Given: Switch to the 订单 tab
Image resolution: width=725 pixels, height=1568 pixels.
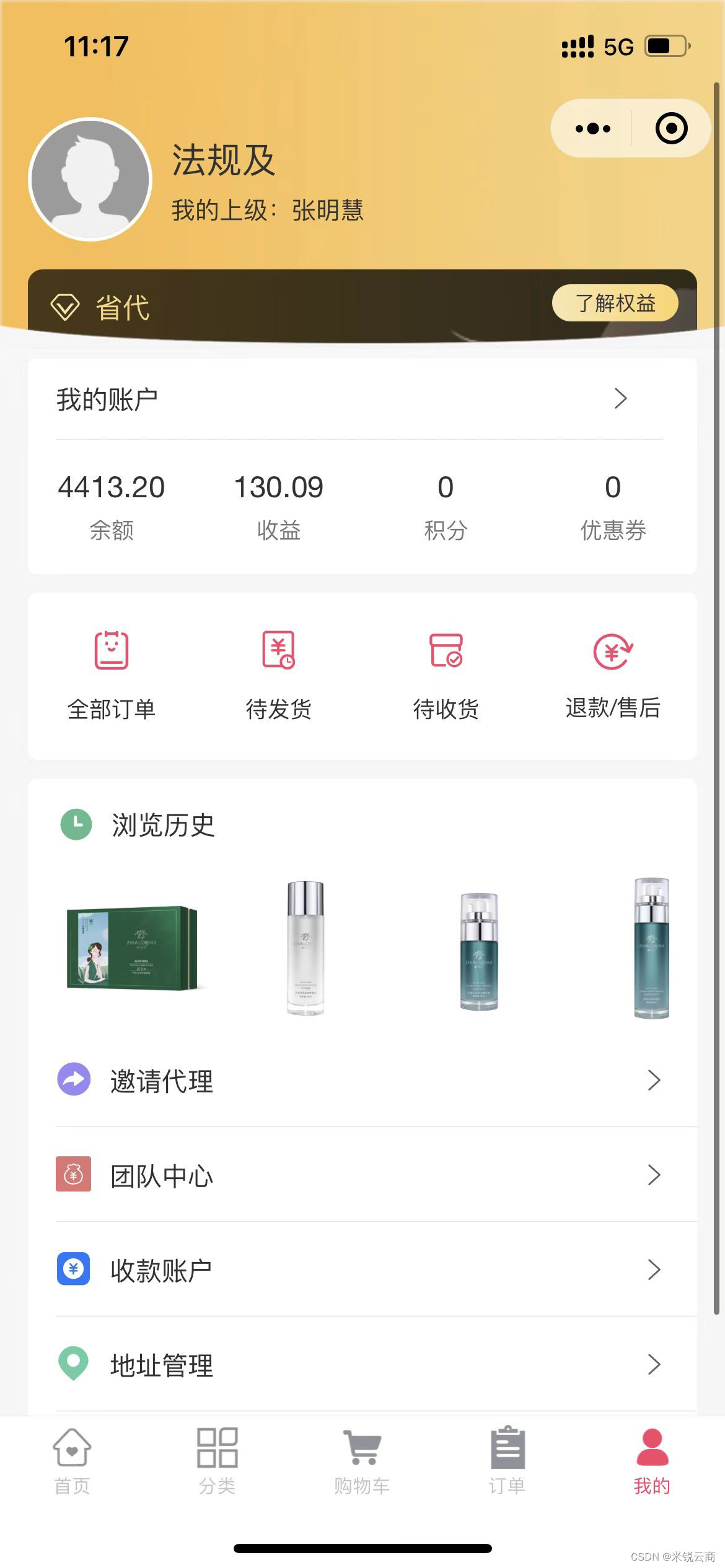Looking at the screenshot, I should tap(507, 1459).
